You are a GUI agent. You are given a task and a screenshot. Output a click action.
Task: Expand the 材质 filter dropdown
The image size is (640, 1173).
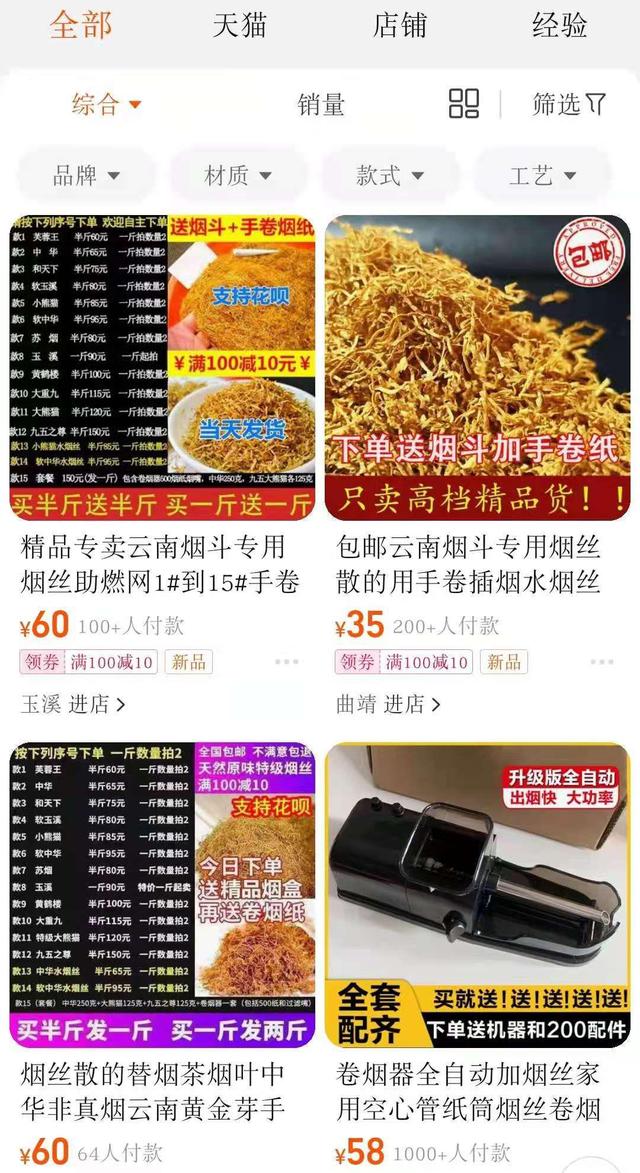238,176
